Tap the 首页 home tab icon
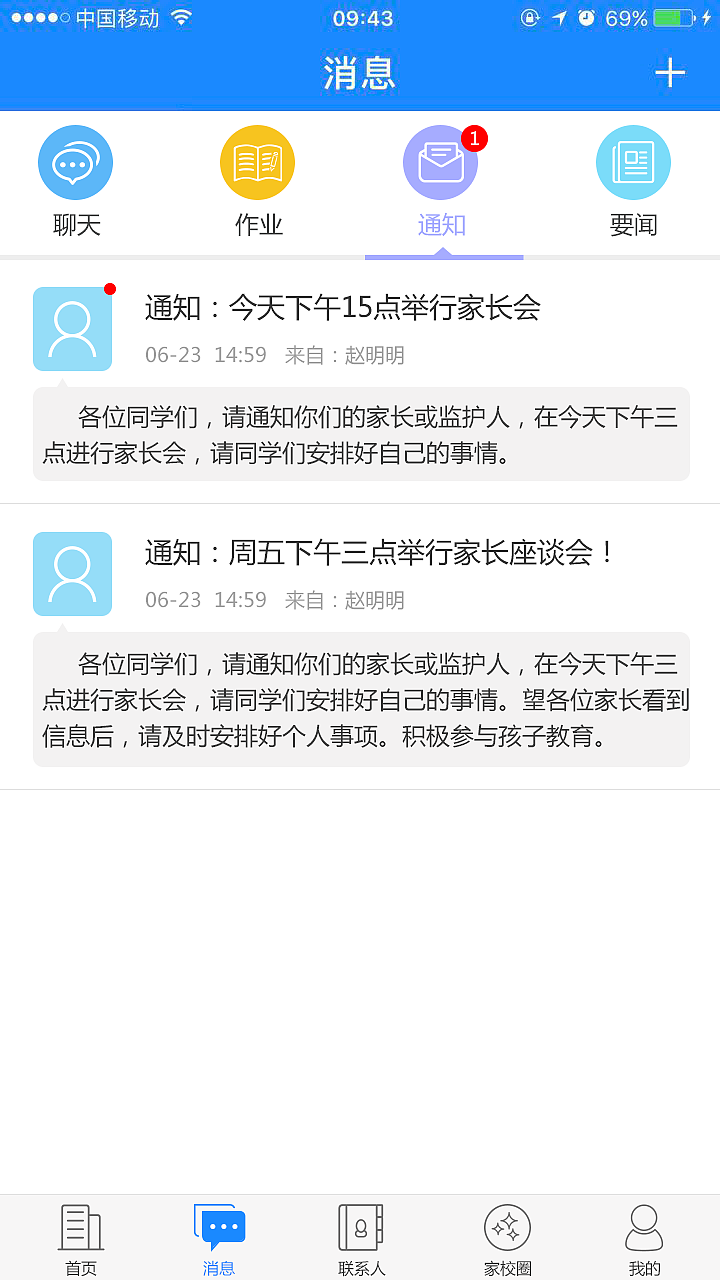Viewport: 720px width, 1280px height. click(x=80, y=1225)
